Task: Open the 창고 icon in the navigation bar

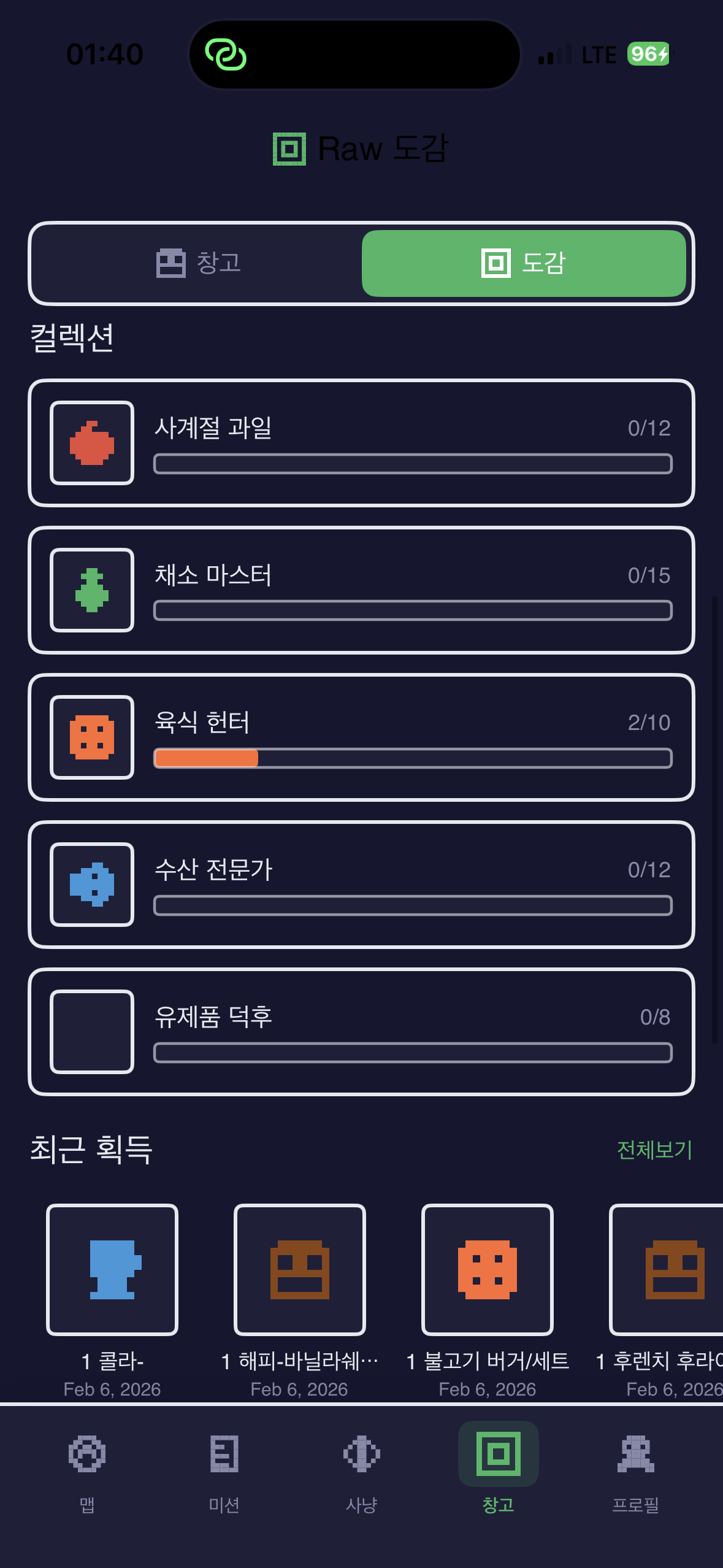Action: click(498, 1456)
